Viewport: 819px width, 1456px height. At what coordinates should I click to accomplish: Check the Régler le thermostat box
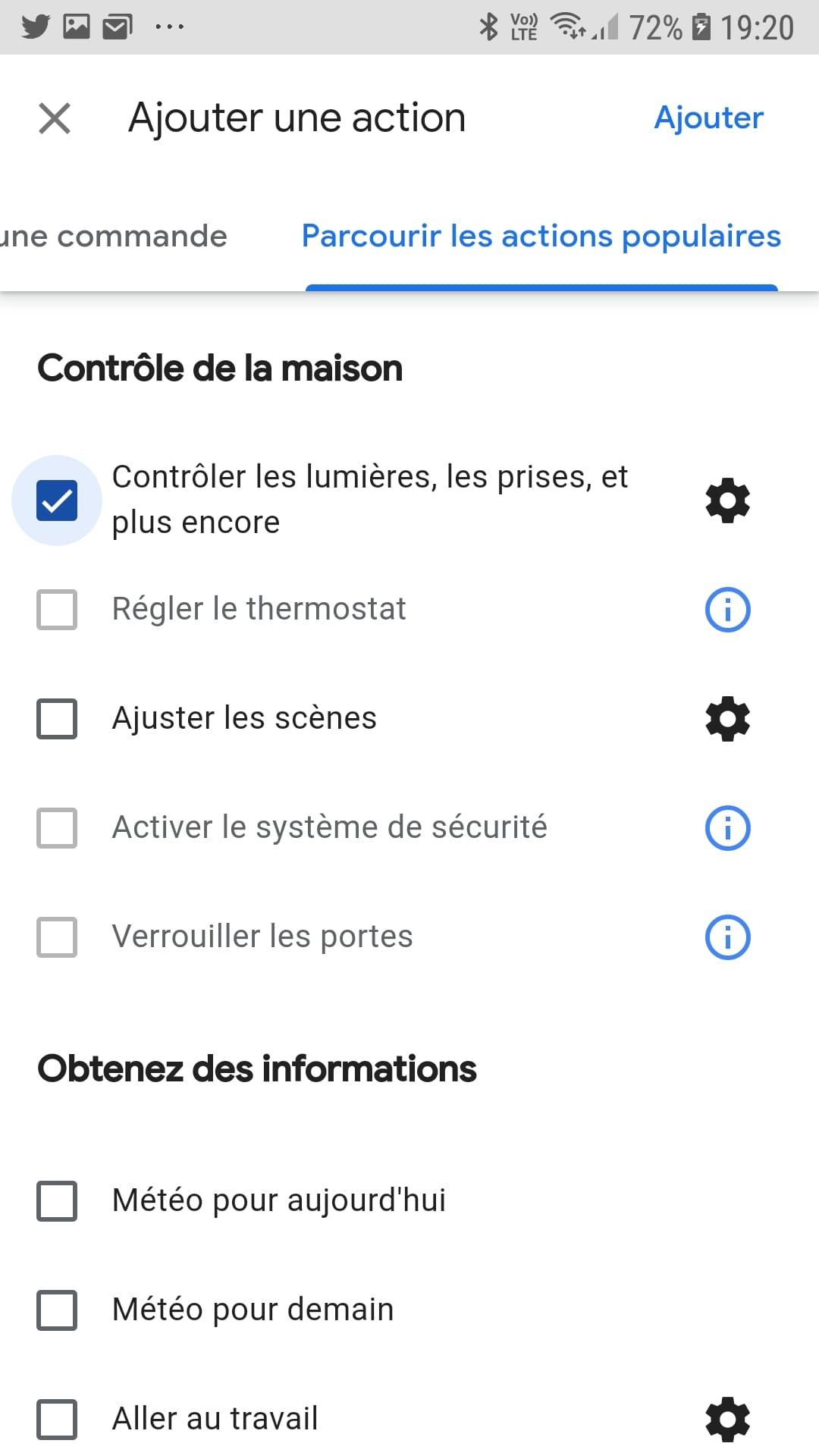pyautogui.click(x=57, y=610)
